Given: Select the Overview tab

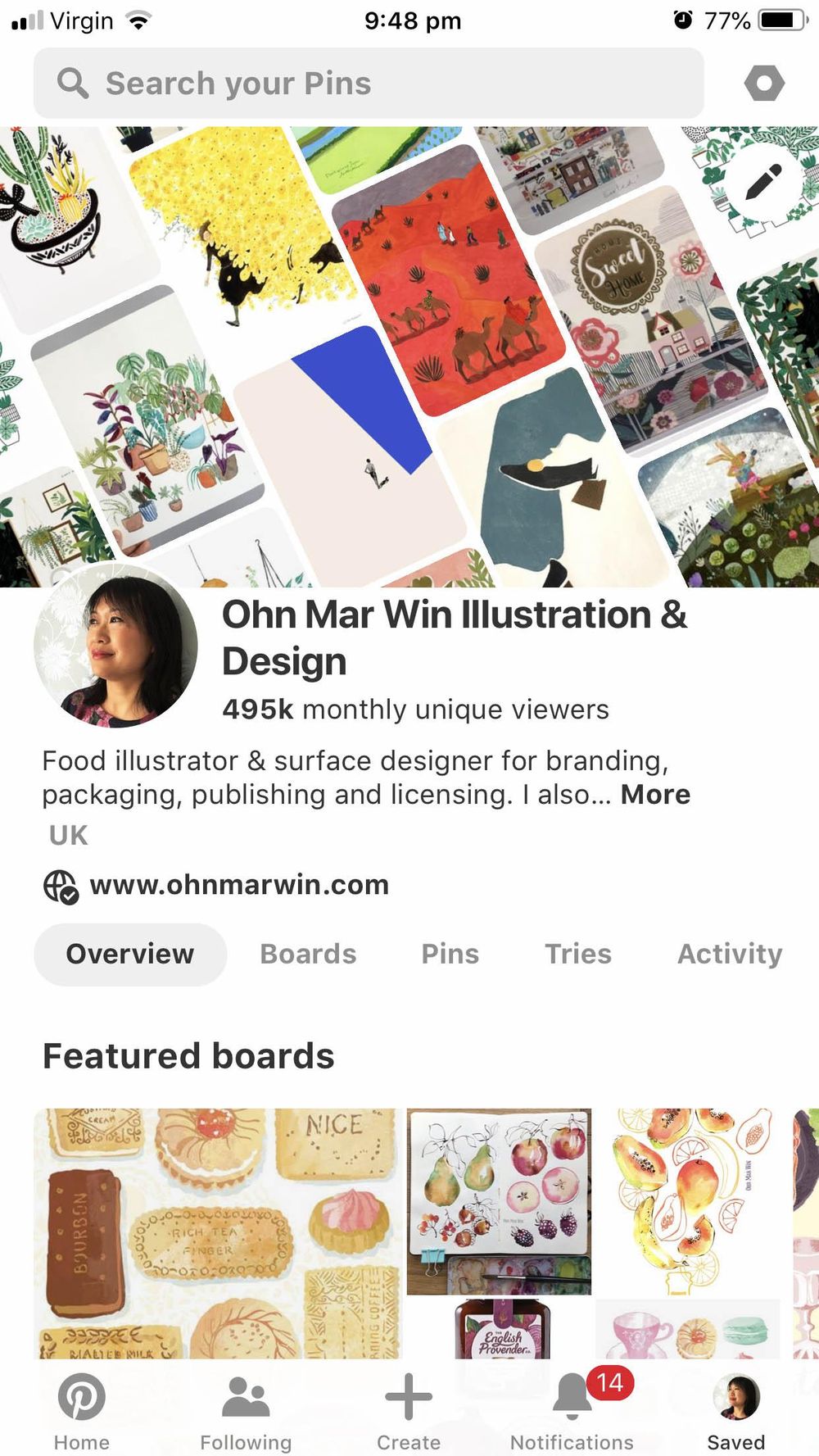Looking at the screenshot, I should click(130, 954).
